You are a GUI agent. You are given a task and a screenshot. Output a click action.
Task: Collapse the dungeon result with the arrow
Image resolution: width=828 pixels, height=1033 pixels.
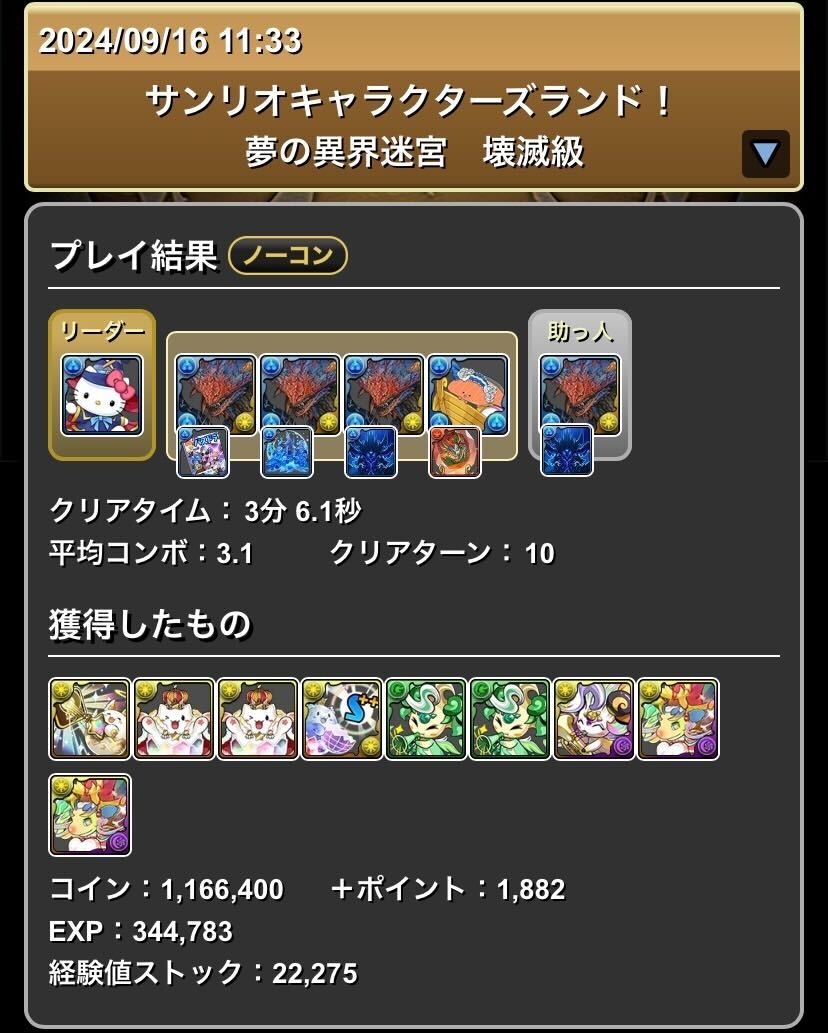tap(765, 153)
